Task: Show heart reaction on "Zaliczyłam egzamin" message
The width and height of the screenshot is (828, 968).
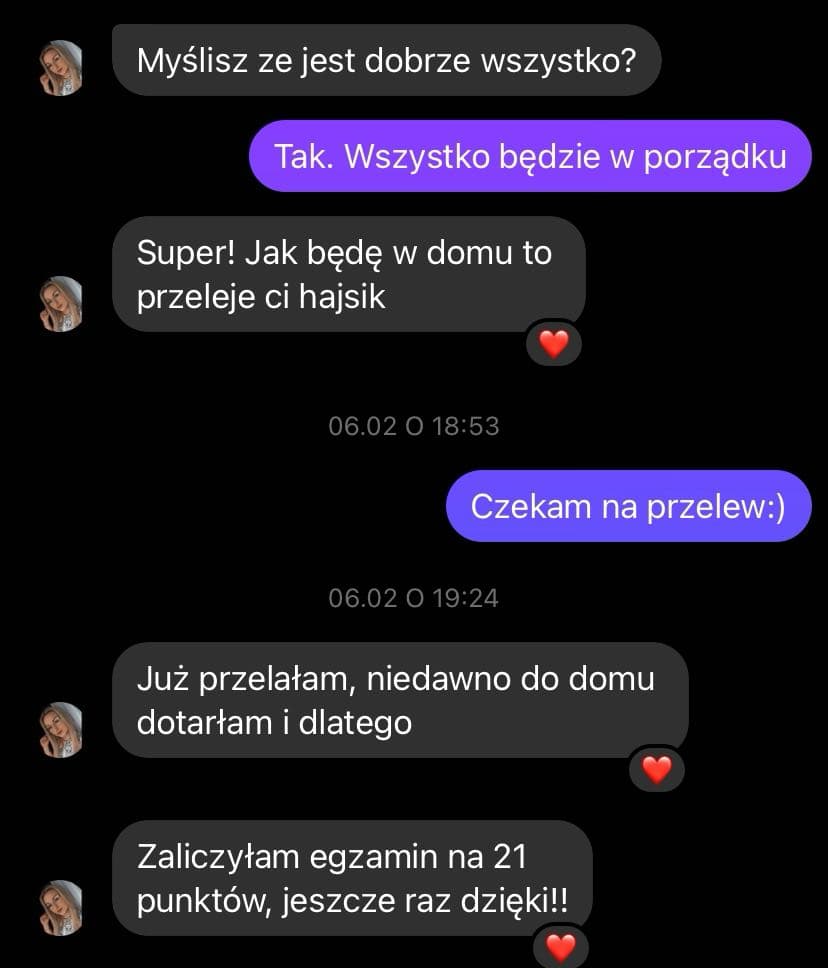Action: (x=560, y=945)
